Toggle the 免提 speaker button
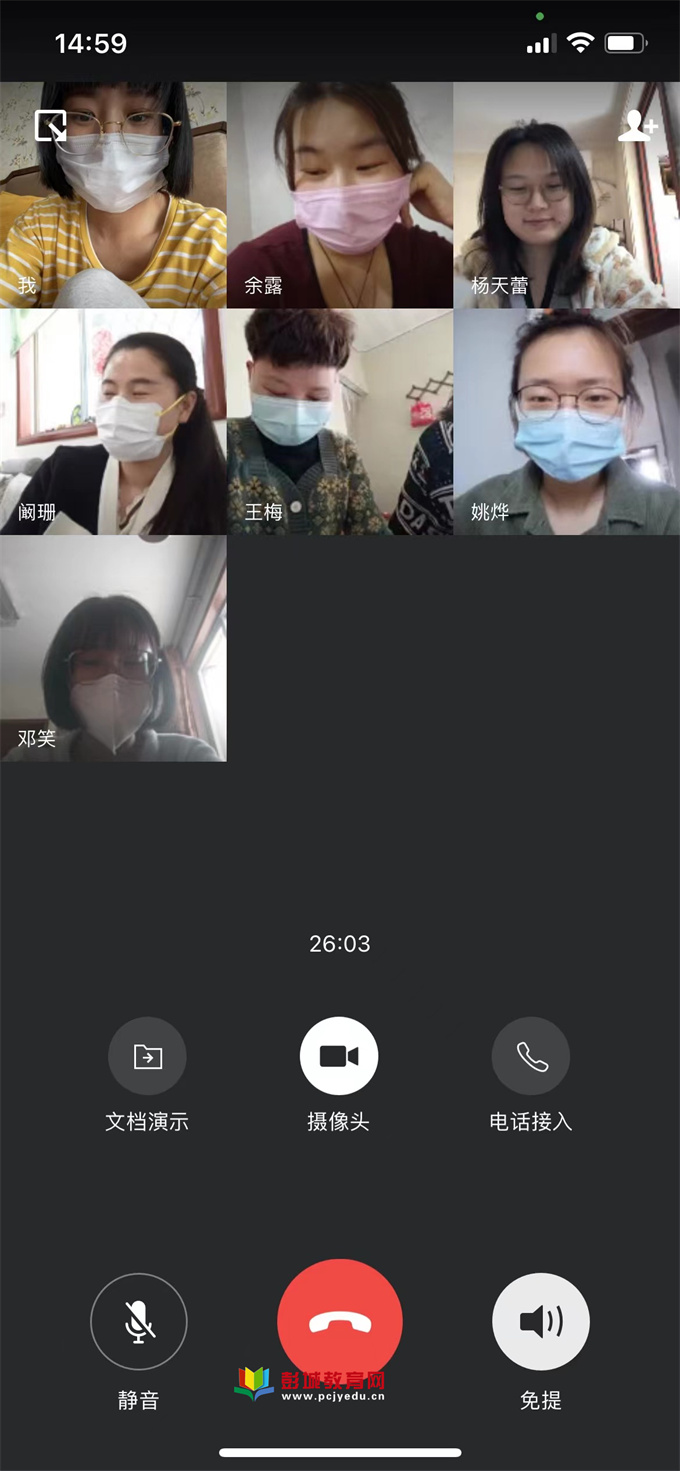The image size is (680, 1471). (541, 1321)
